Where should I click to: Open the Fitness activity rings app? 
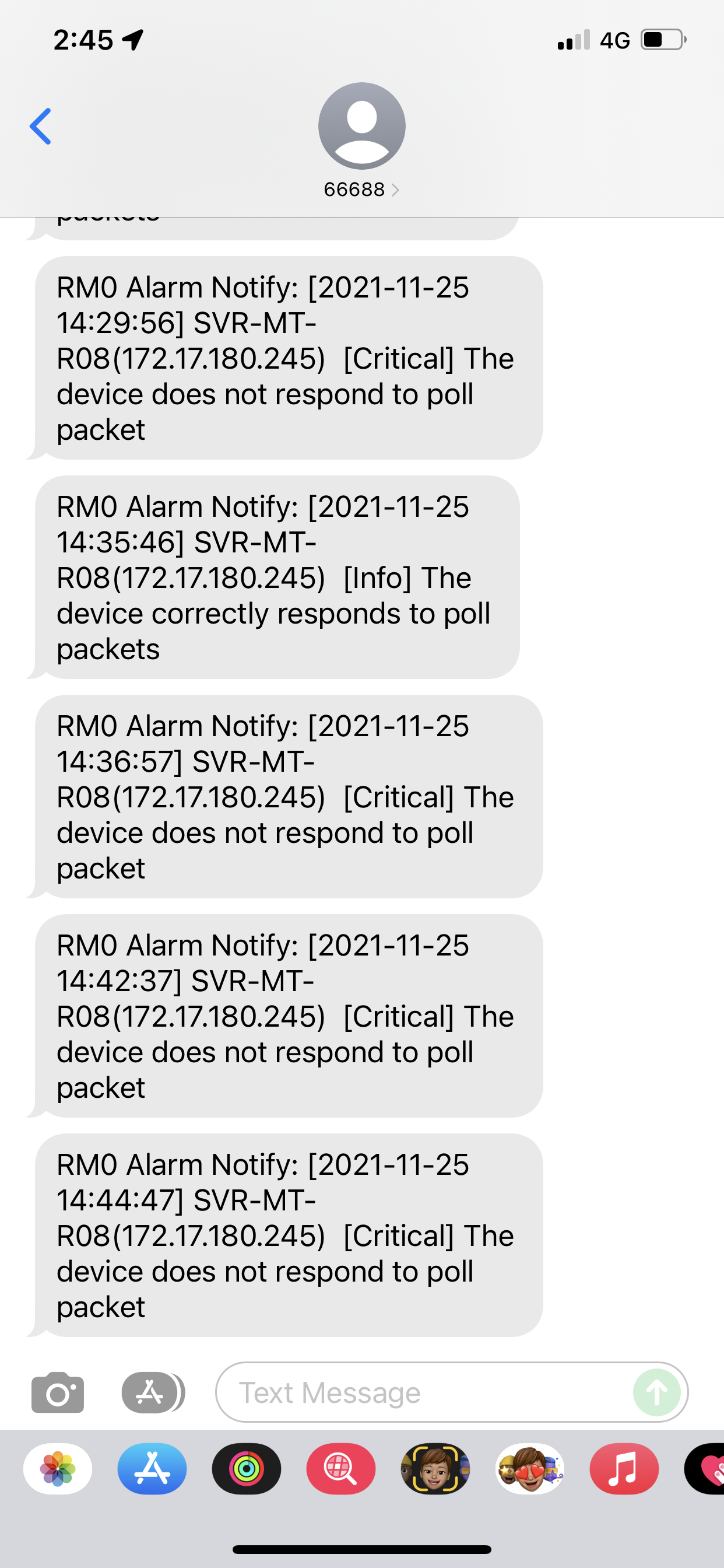(x=247, y=1469)
